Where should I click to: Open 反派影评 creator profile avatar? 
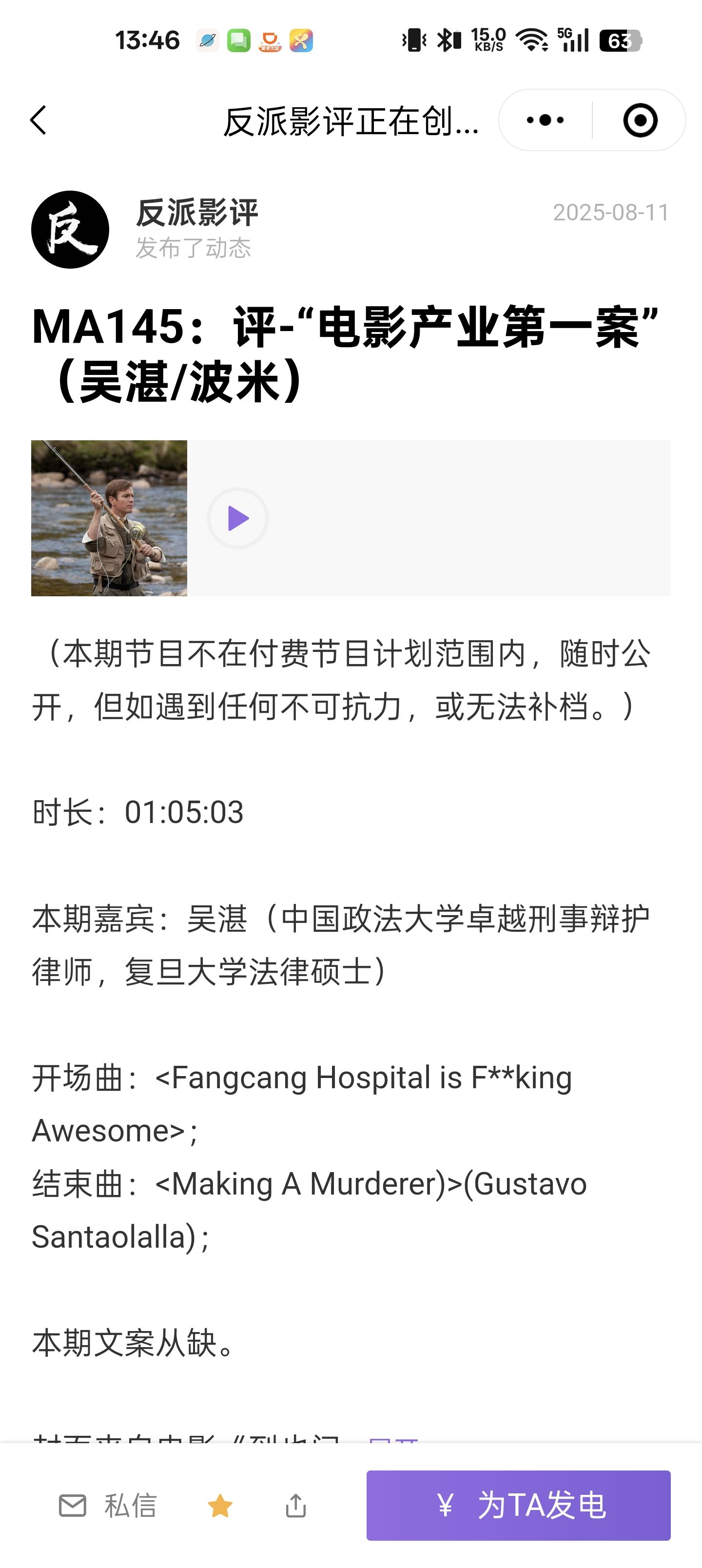click(x=70, y=230)
